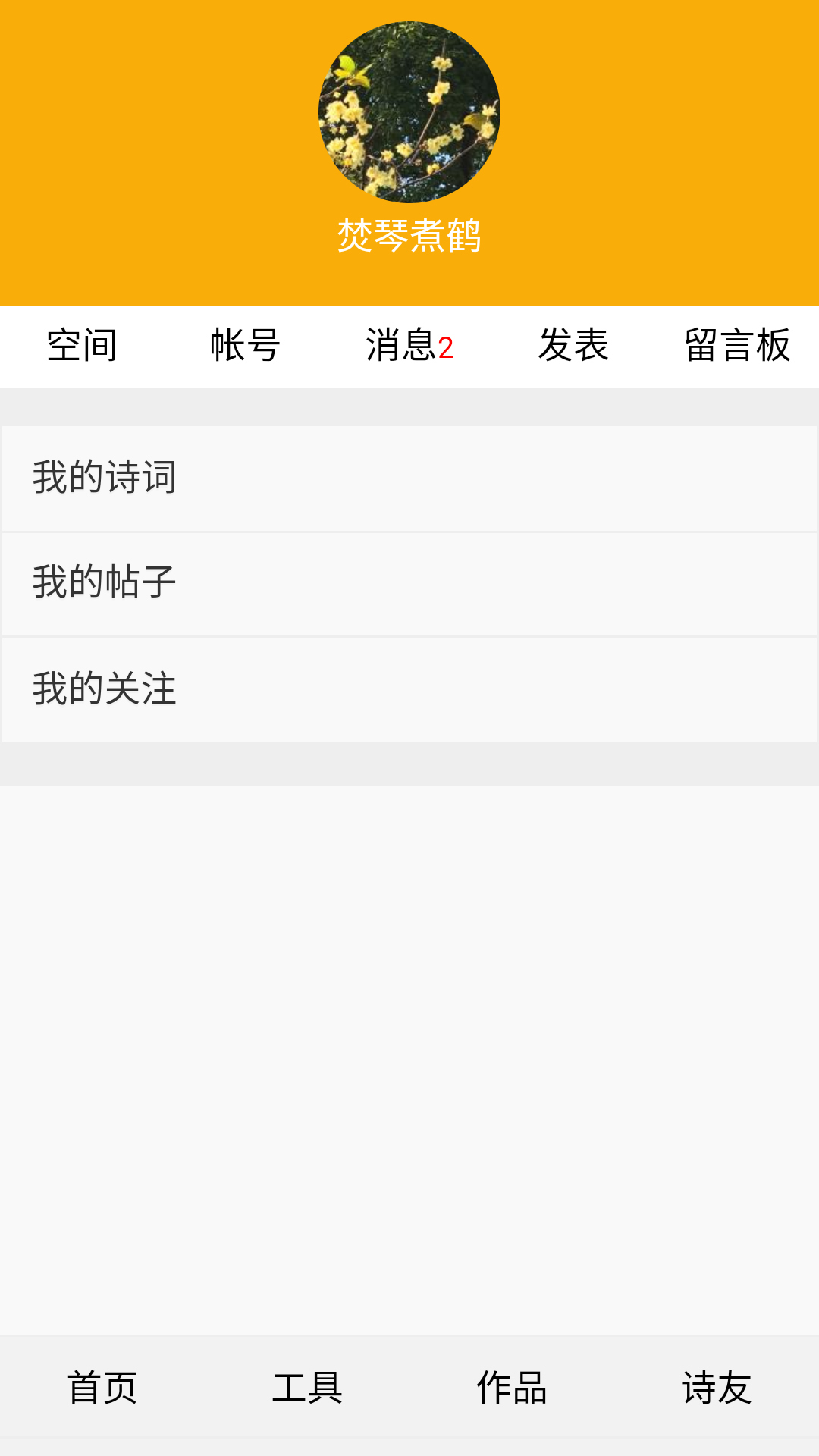This screenshot has height=1456, width=819.
Task: Open profile header area
Action: click(409, 152)
